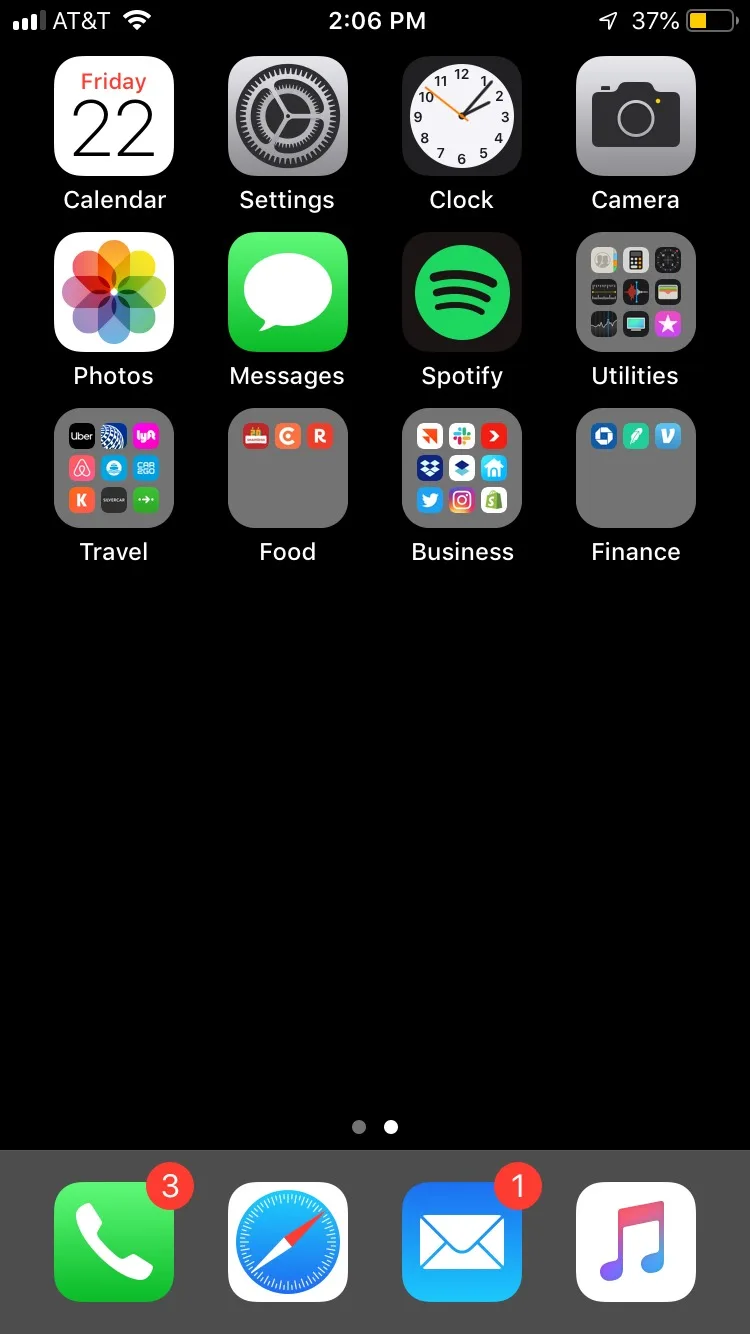Open the Utilities folder
This screenshot has width=750, height=1334.
636,292
